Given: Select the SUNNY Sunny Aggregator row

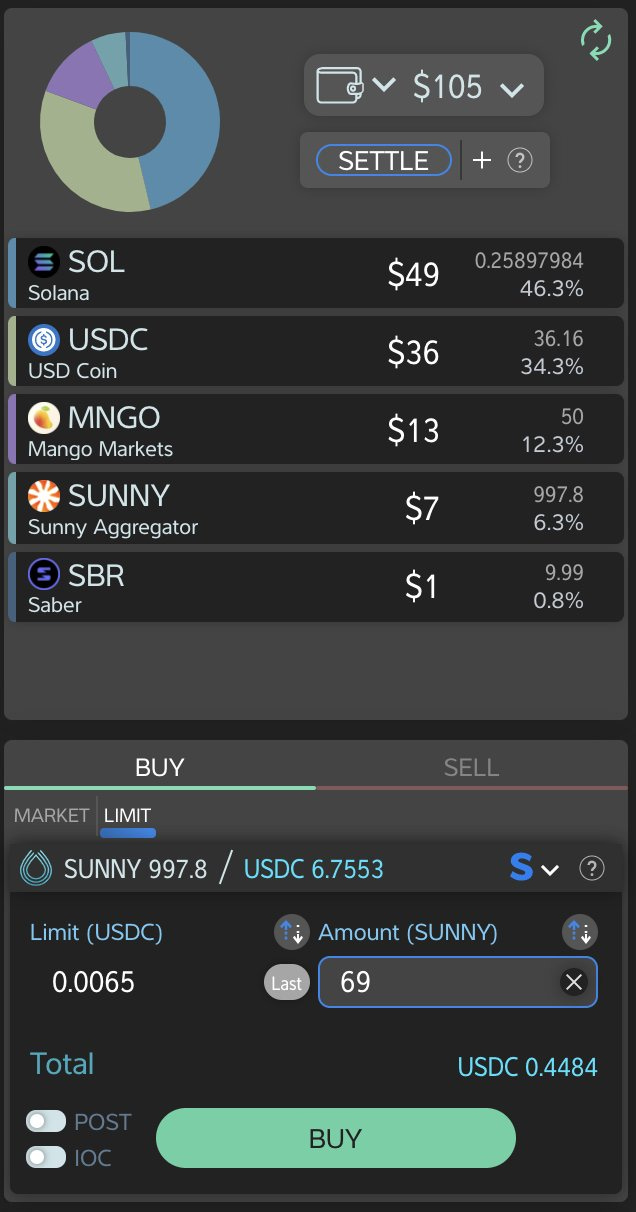Looking at the screenshot, I should point(316,507).
